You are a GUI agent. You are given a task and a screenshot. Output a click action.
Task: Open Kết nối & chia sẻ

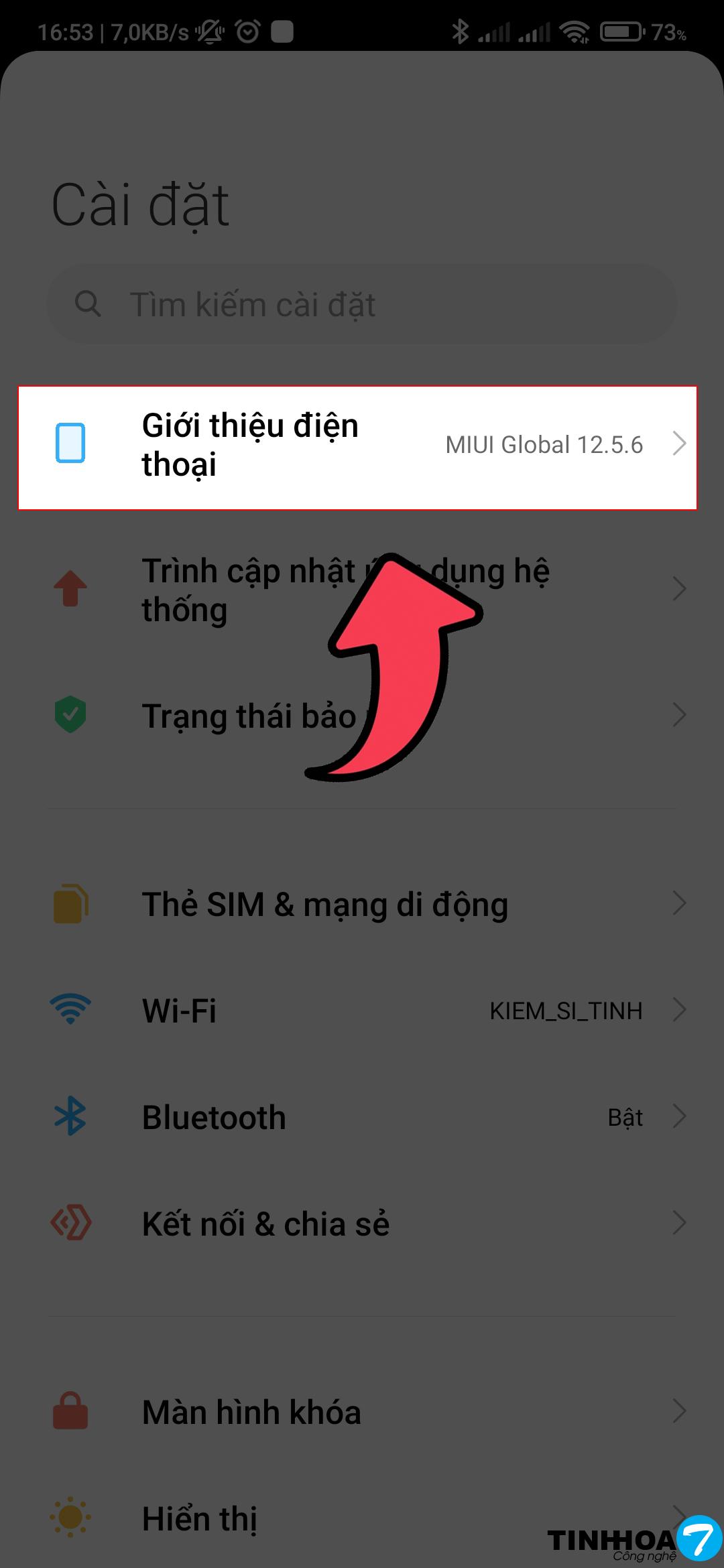tap(362, 1224)
